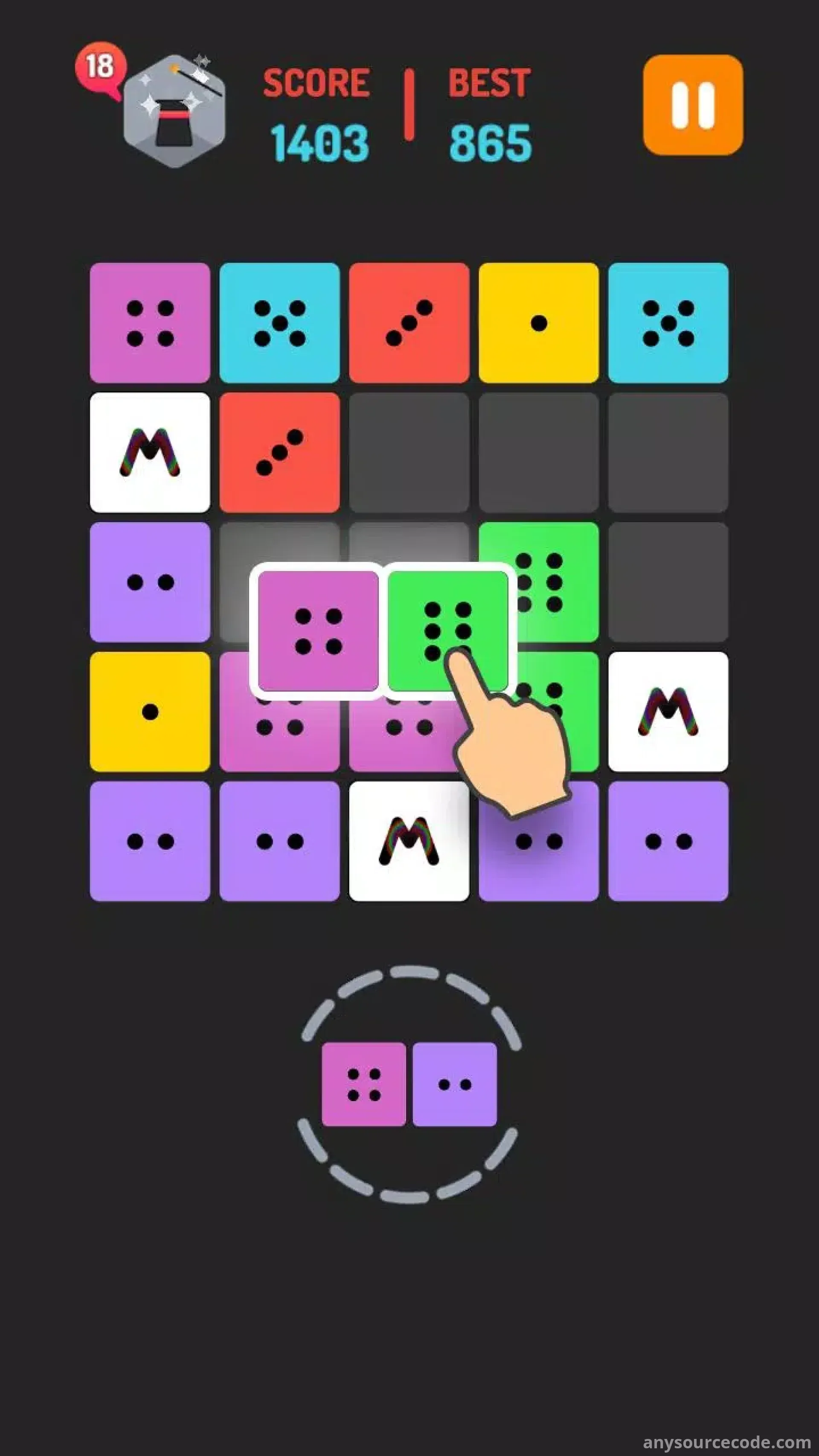Viewport: 819px width, 1456px height.
Task: Rotate the domino piece in dashed circle
Action: click(x=409, y=1084)
